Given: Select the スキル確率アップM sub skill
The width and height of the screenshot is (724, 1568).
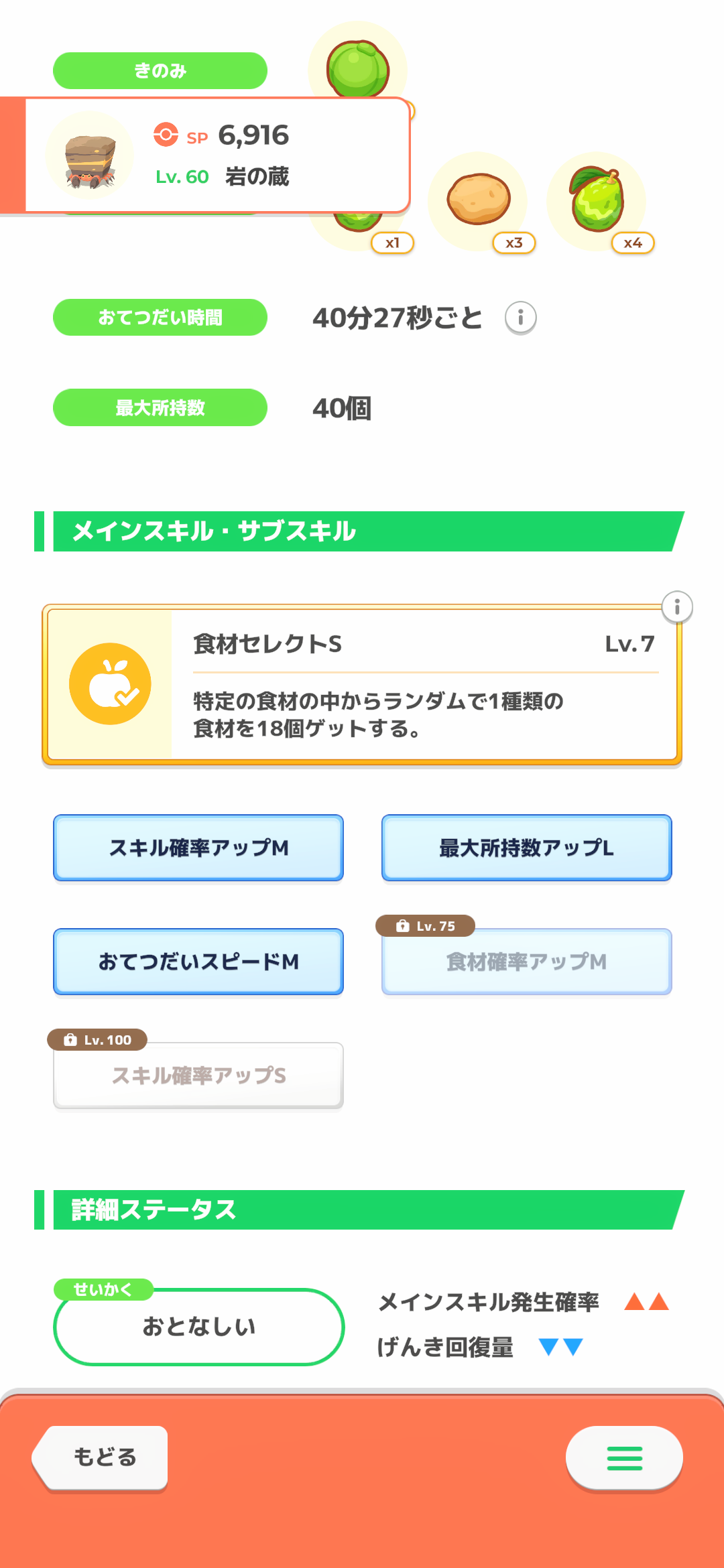Looking at the screenshot, I should (198, 848).
